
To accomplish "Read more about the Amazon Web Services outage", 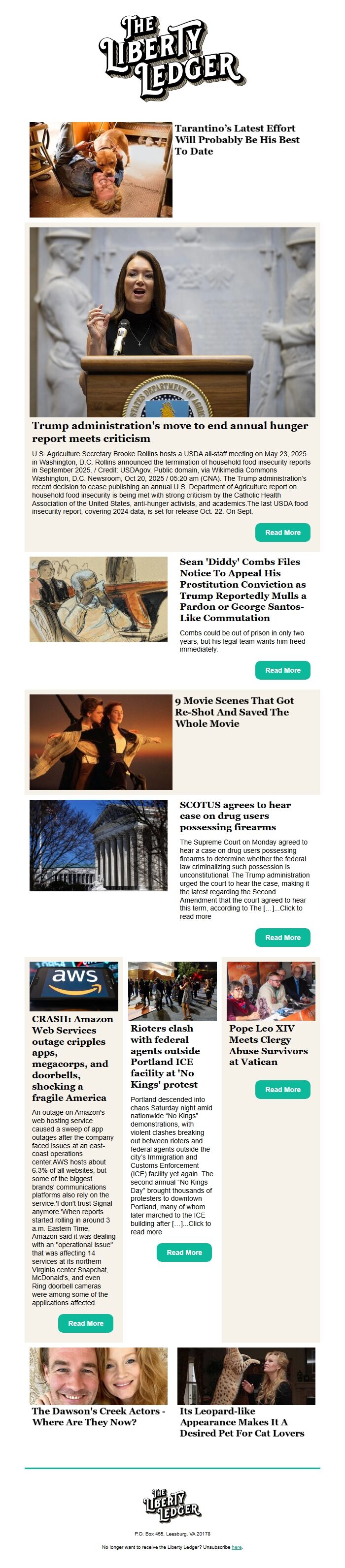I will 85,1323.
